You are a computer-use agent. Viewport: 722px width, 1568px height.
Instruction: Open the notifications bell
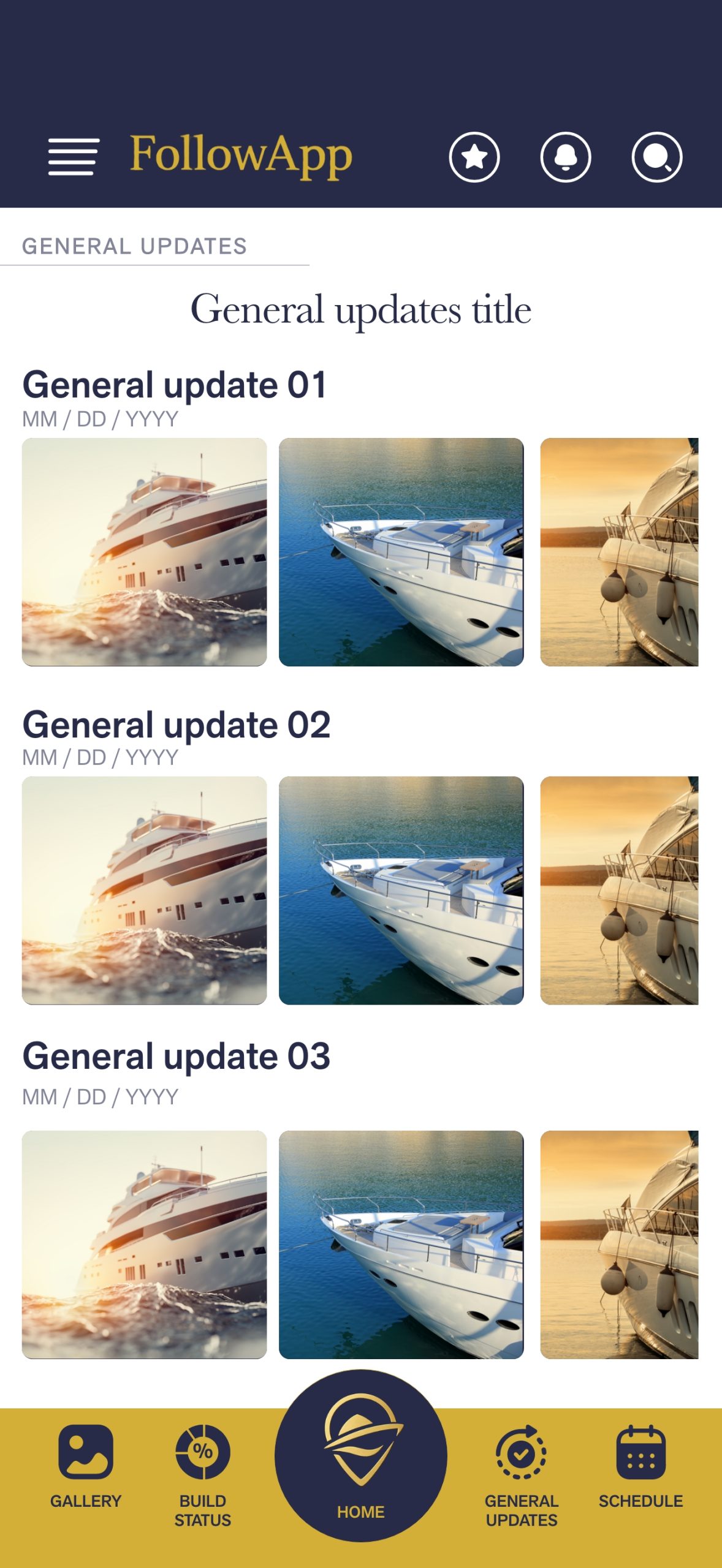click(x=565, y=157)
